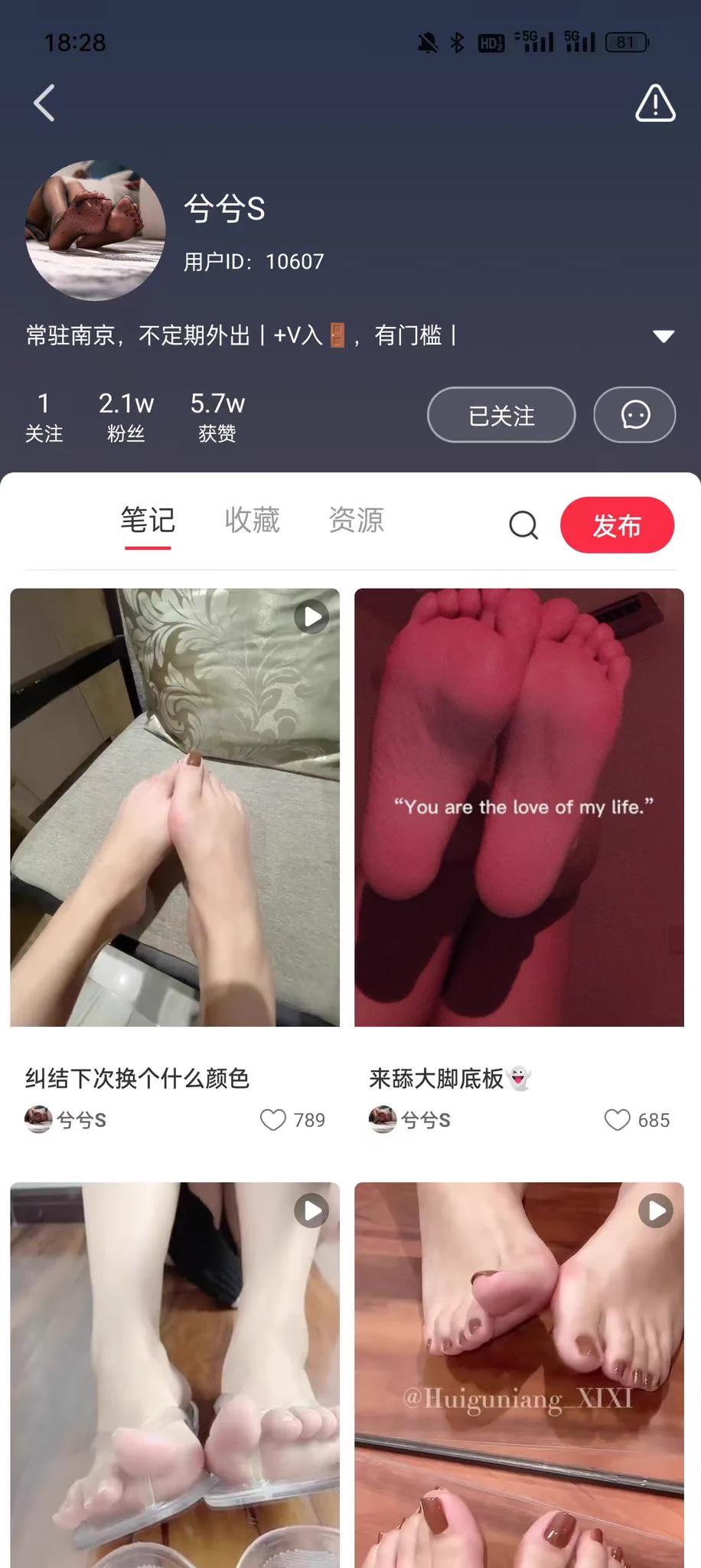
Task: View the 2.1w 粉丝 followers list
Action: coord(126,416)
